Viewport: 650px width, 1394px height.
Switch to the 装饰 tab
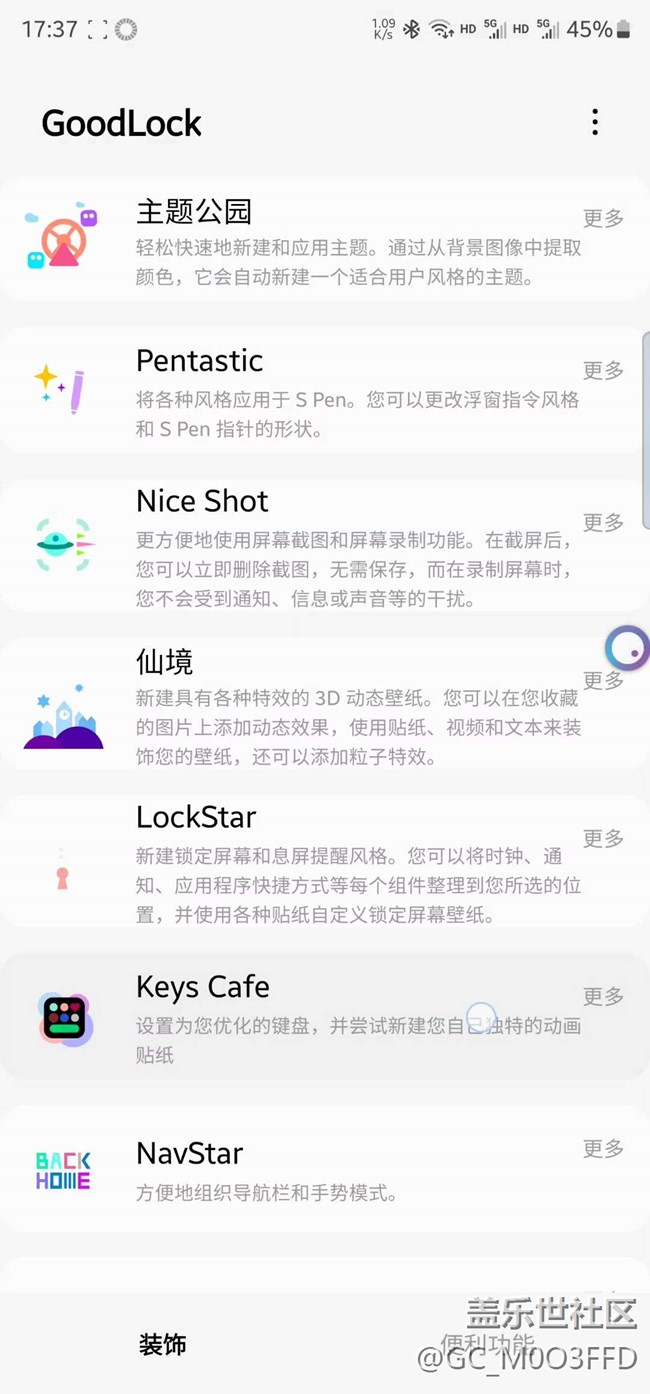coord(162,1345)
